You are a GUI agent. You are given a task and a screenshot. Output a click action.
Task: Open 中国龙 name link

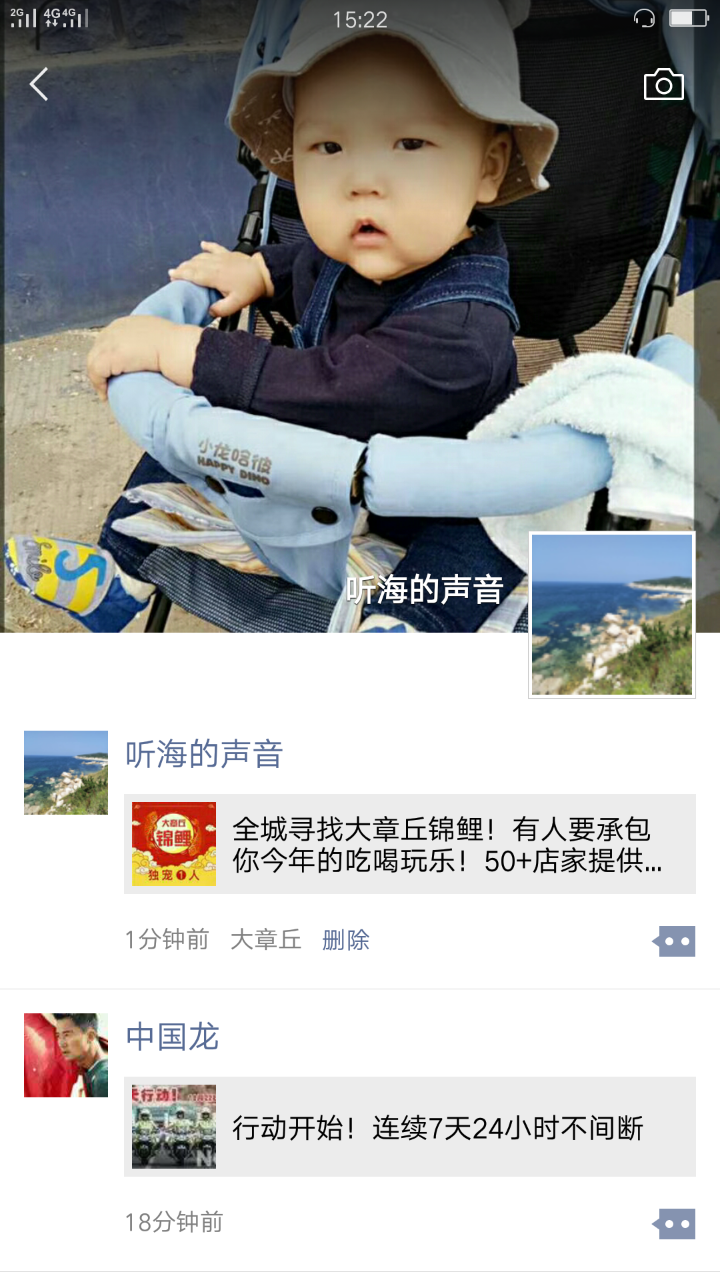172,1037
